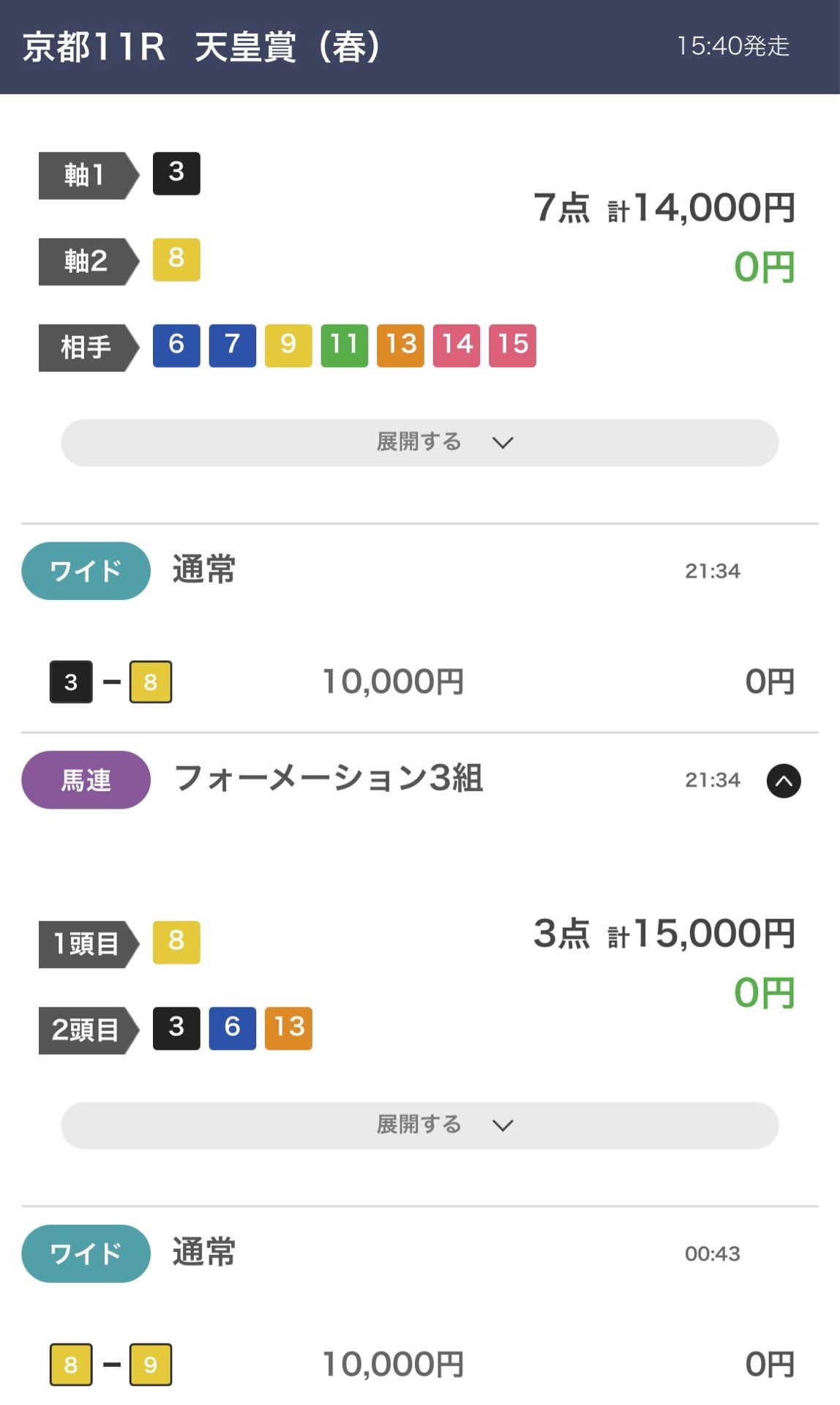Select the bottom ワイド bet icon
This screenshot has width=840, height=1405.
click(x=85, y=1254)
